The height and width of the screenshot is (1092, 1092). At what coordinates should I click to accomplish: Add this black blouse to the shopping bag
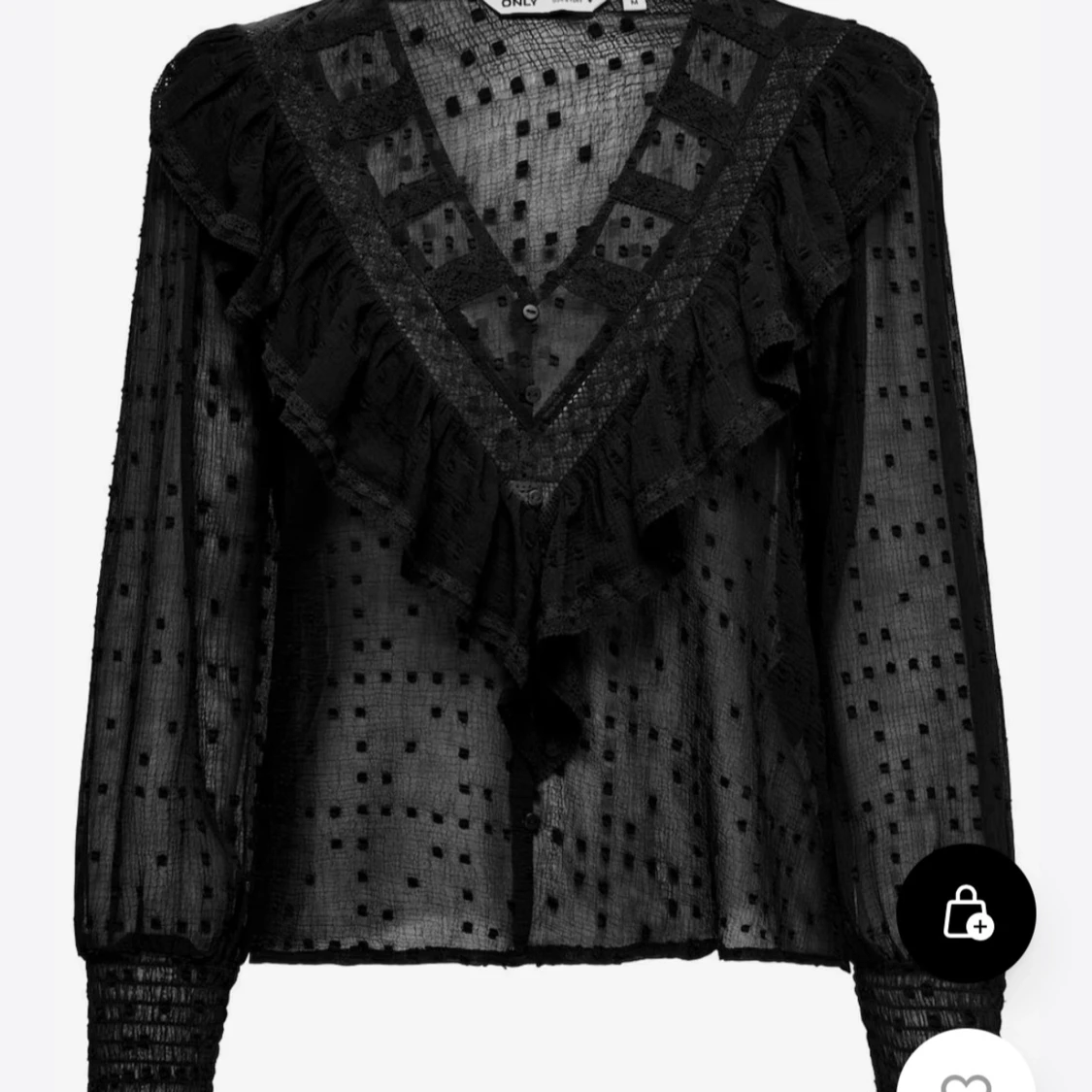966,913
